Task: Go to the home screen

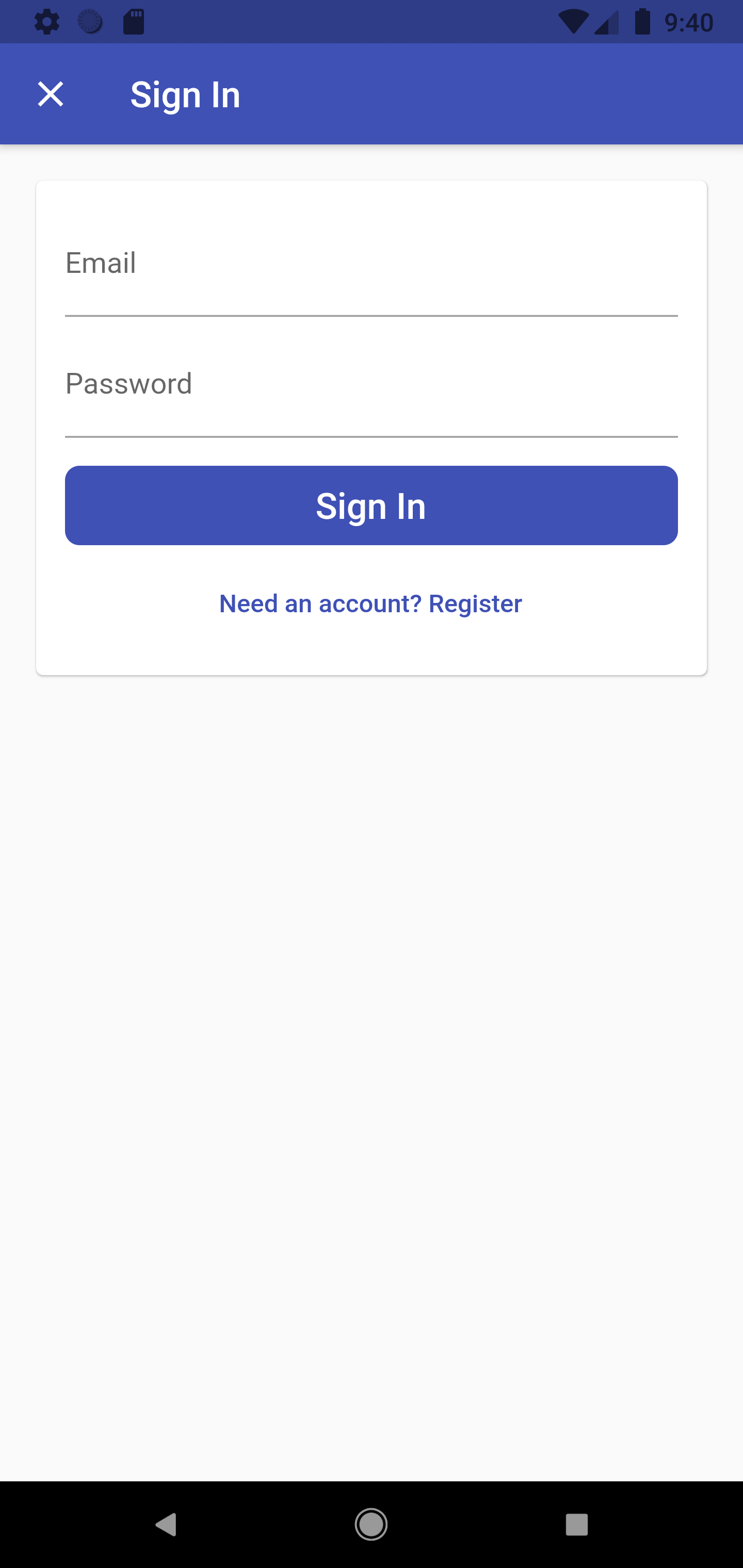Action: pyautogui.click(x=371, y=1525)
